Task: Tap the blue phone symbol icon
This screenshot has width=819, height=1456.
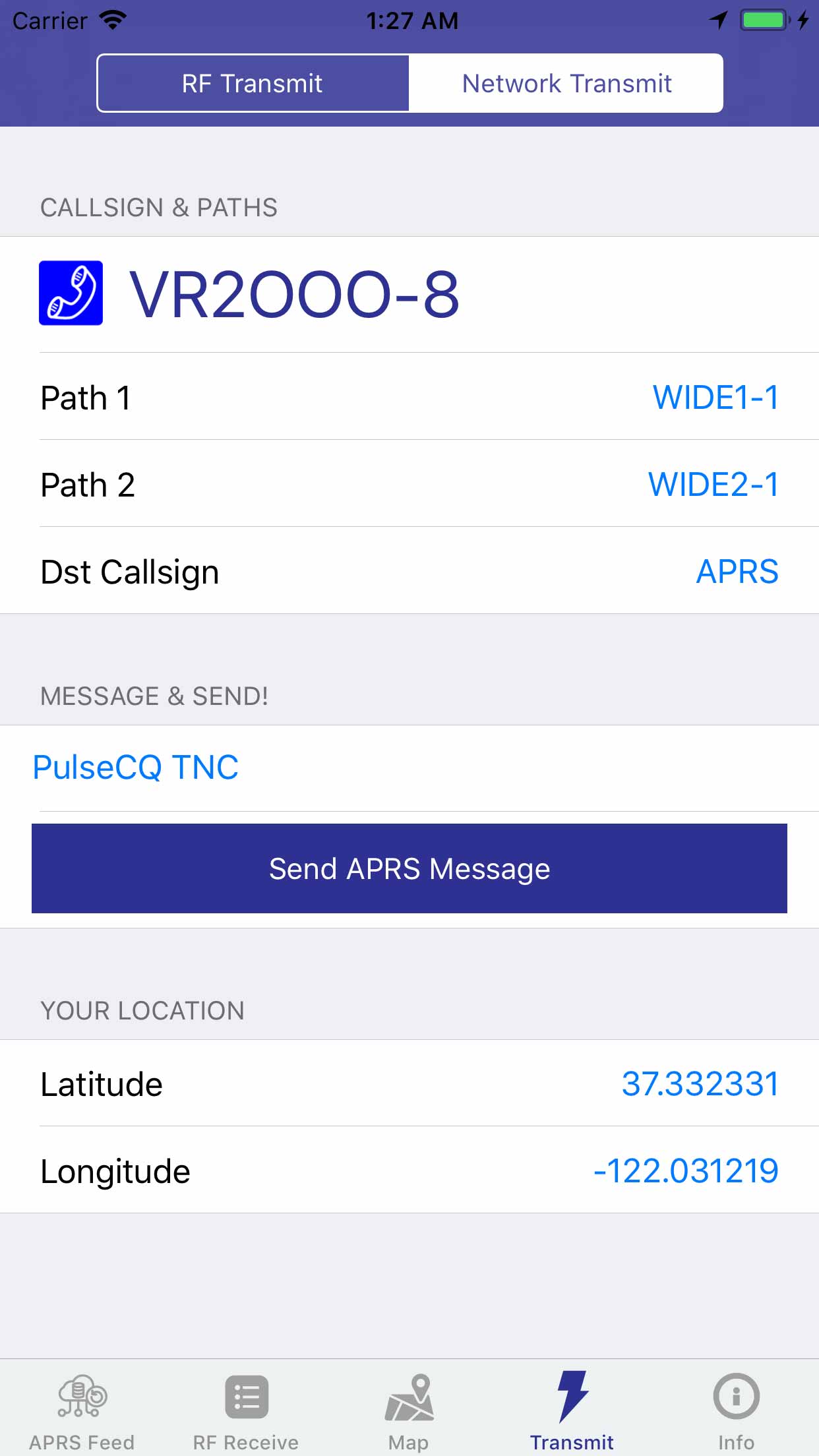Action: tap(71, 293)
